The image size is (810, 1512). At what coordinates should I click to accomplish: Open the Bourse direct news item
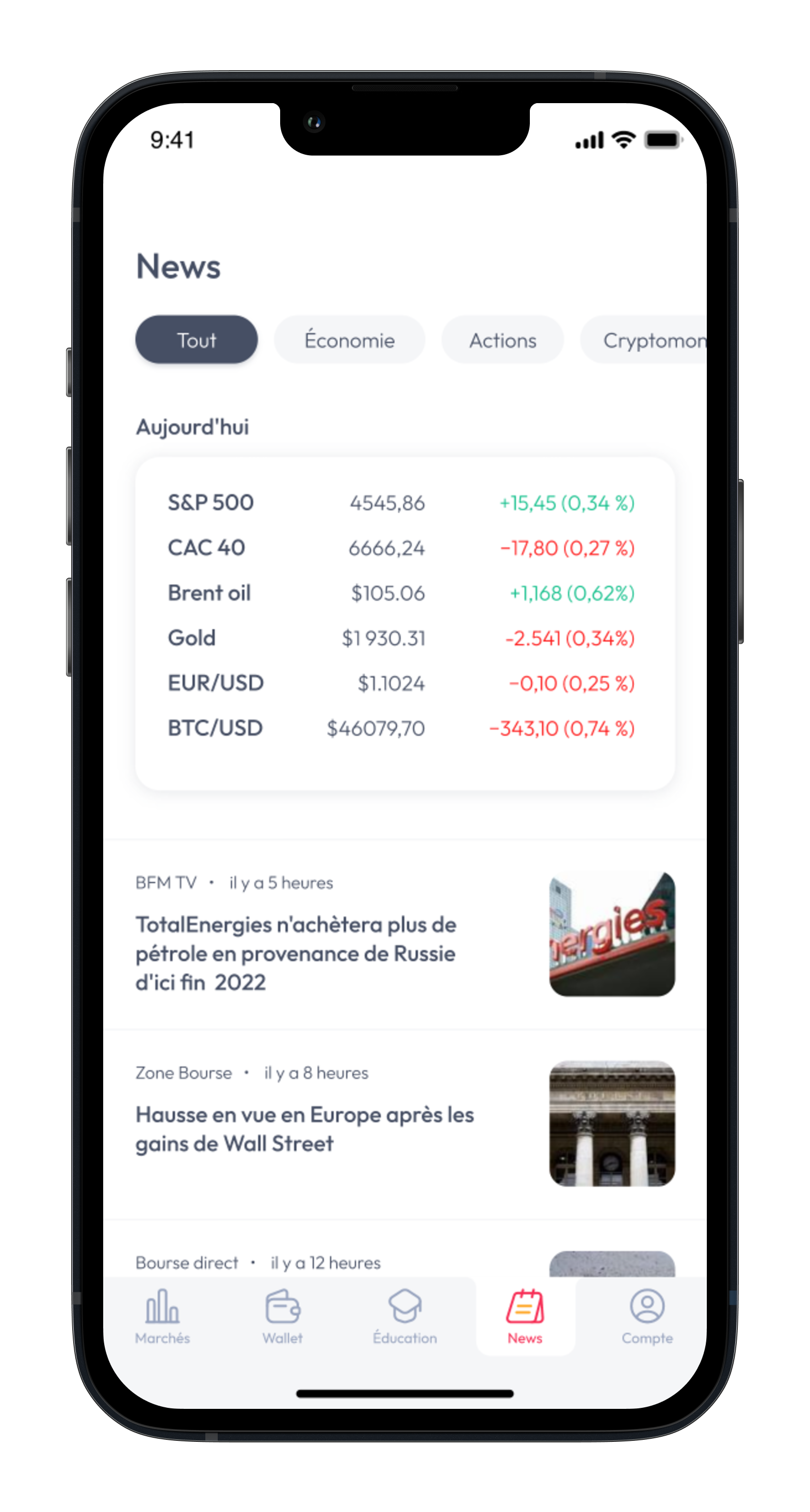click(x=258, y=1262)
